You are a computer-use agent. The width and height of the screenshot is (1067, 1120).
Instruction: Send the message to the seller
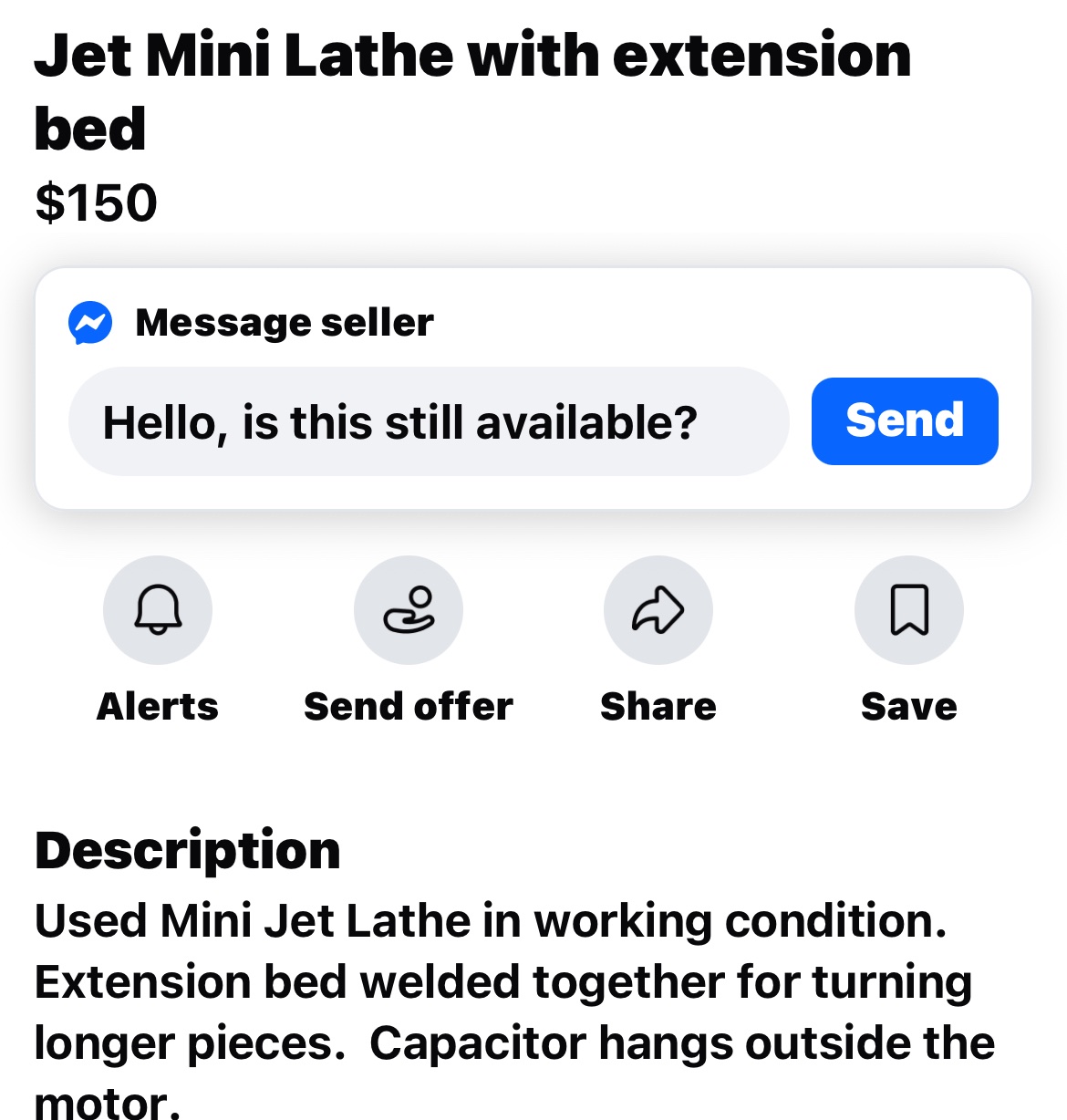[904, 421]
